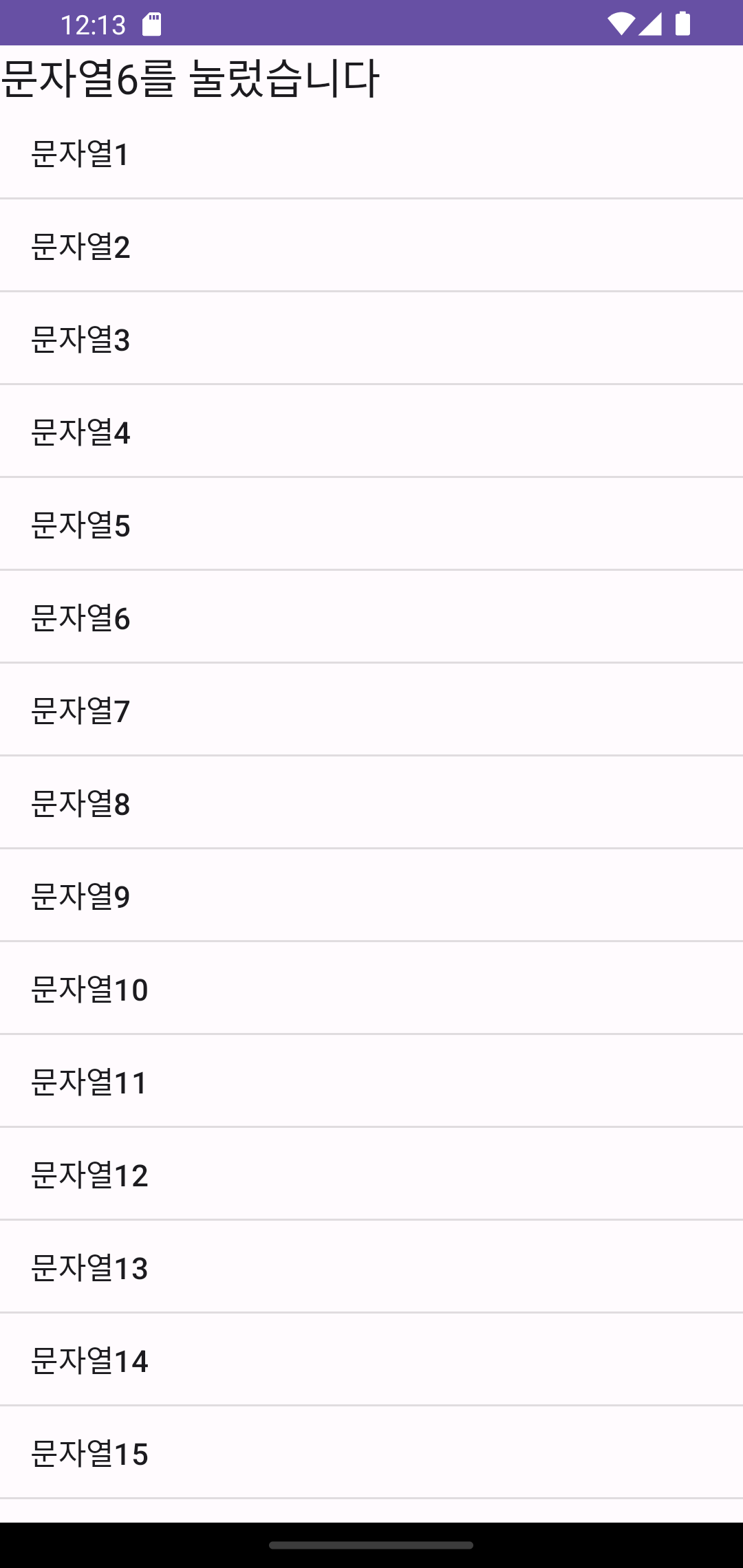Screen dimensions: 743x1568
Task: Select the 문자열15 entry near the bottom
Action: click(89, 1453)
